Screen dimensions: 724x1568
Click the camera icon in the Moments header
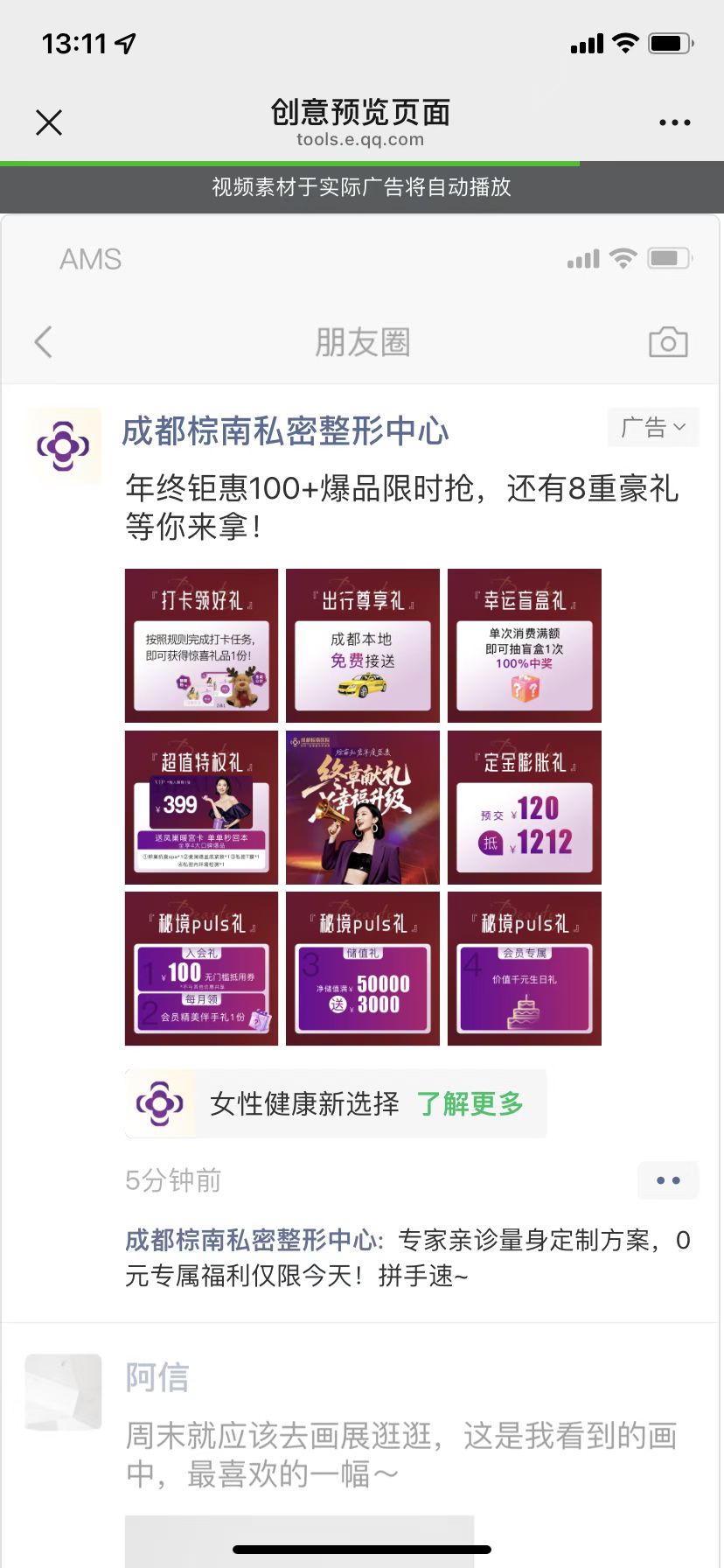[668, 342]
